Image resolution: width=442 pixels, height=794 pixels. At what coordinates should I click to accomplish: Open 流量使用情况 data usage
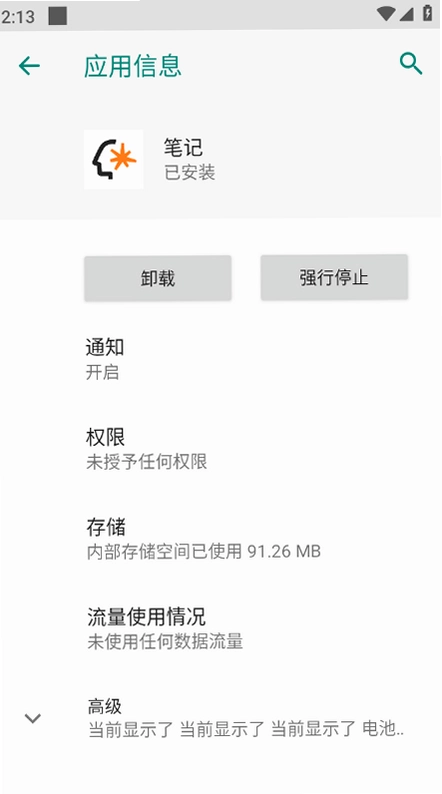coord(221,628)
